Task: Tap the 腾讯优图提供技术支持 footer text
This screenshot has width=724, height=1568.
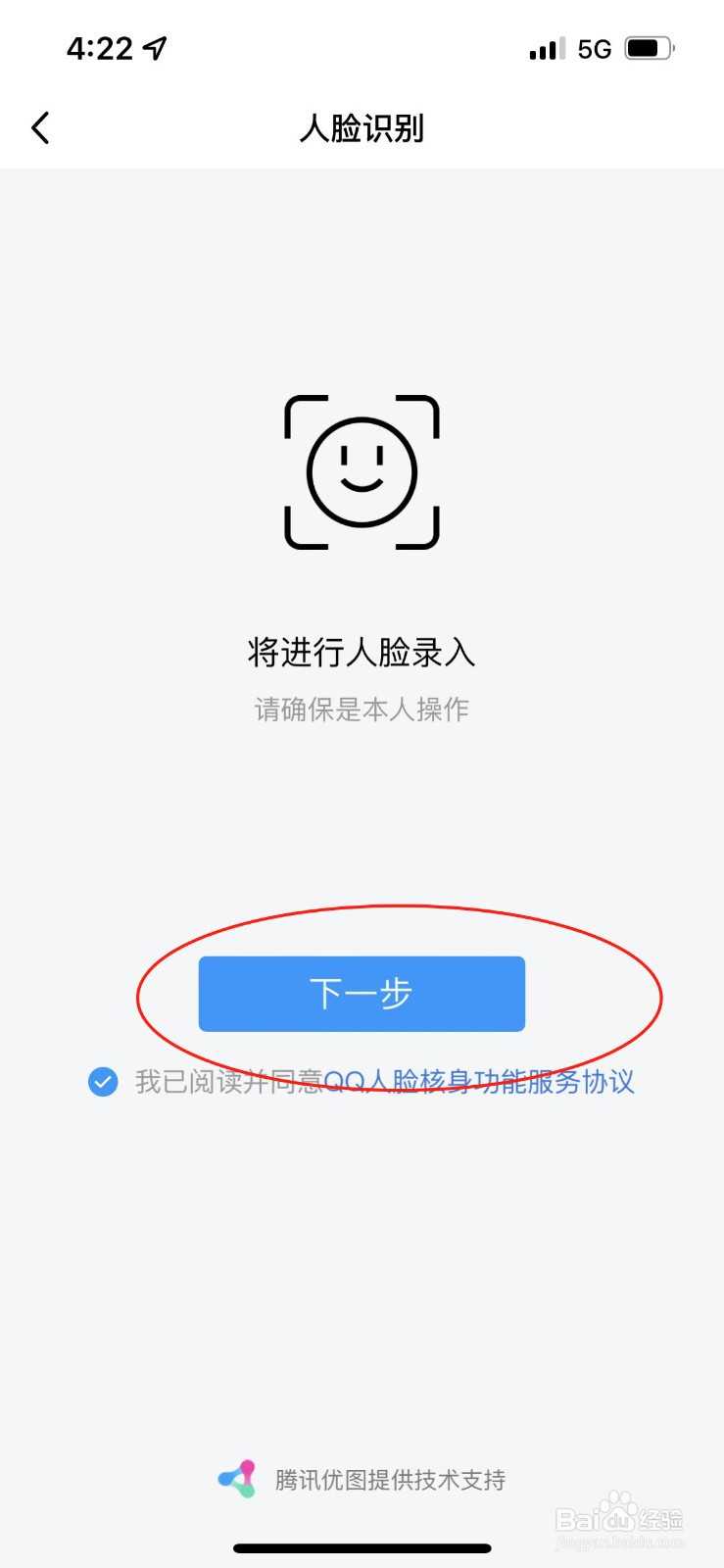Action: 390,1479
